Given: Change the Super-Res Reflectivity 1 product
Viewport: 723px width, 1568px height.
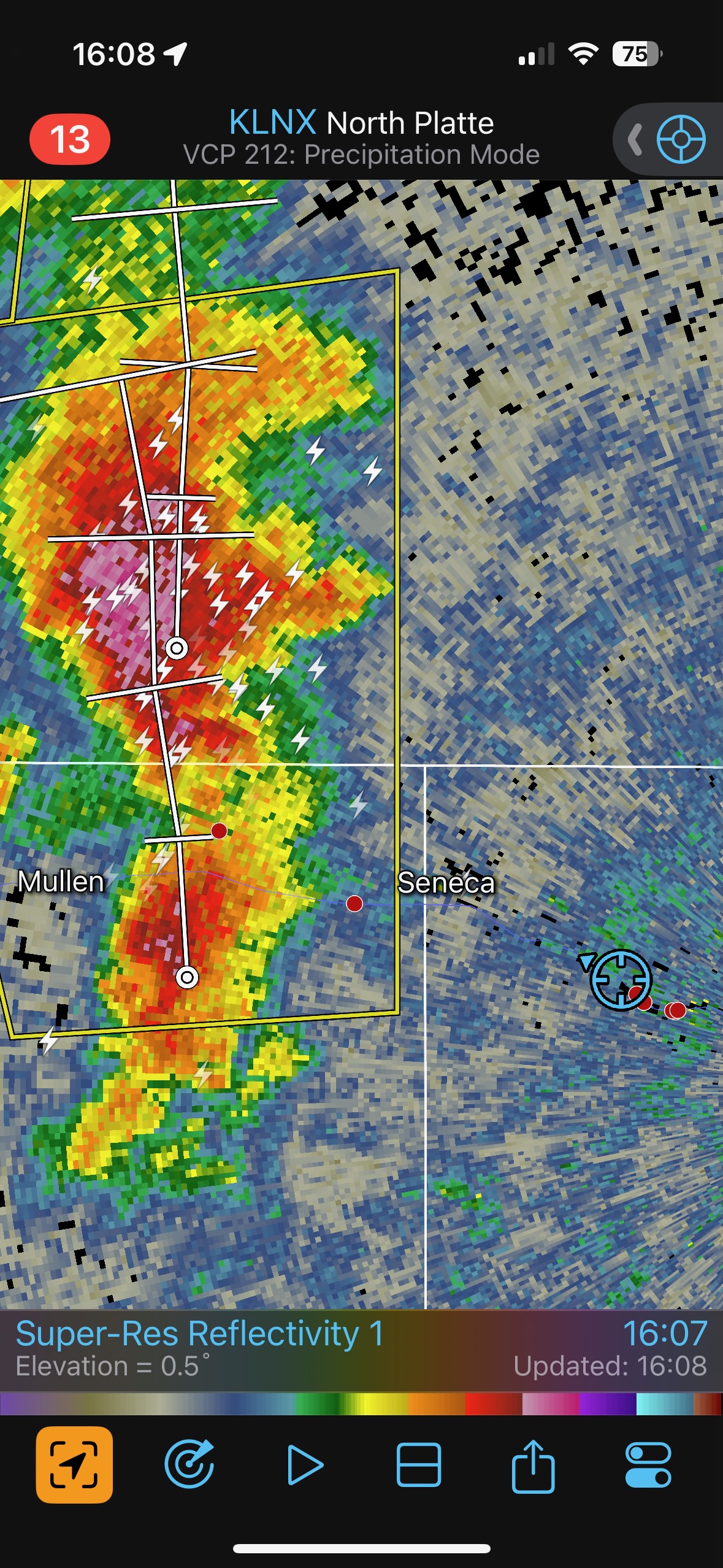Looking at the screenshot, I should coord(200,1334).
